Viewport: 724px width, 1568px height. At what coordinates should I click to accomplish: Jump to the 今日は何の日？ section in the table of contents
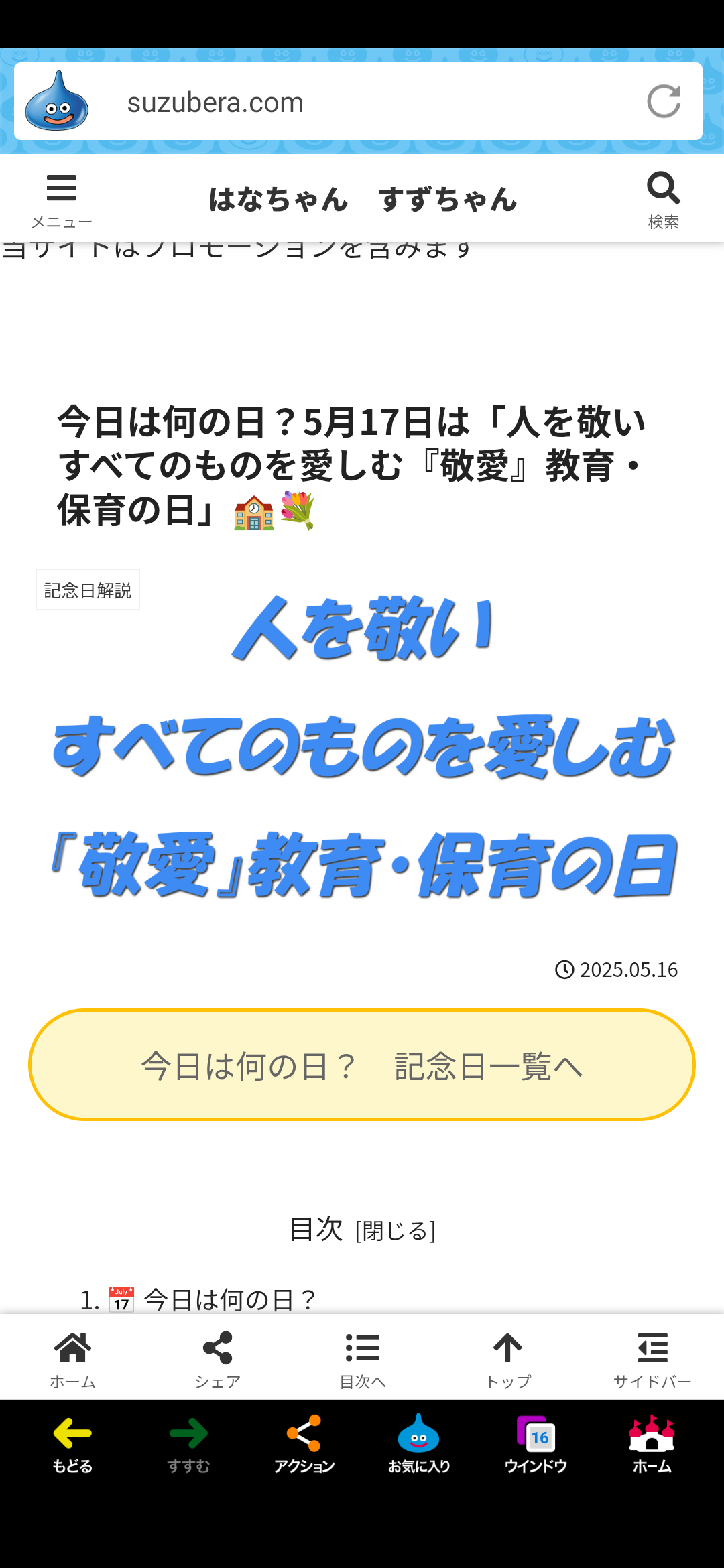tap(230, 1299)
